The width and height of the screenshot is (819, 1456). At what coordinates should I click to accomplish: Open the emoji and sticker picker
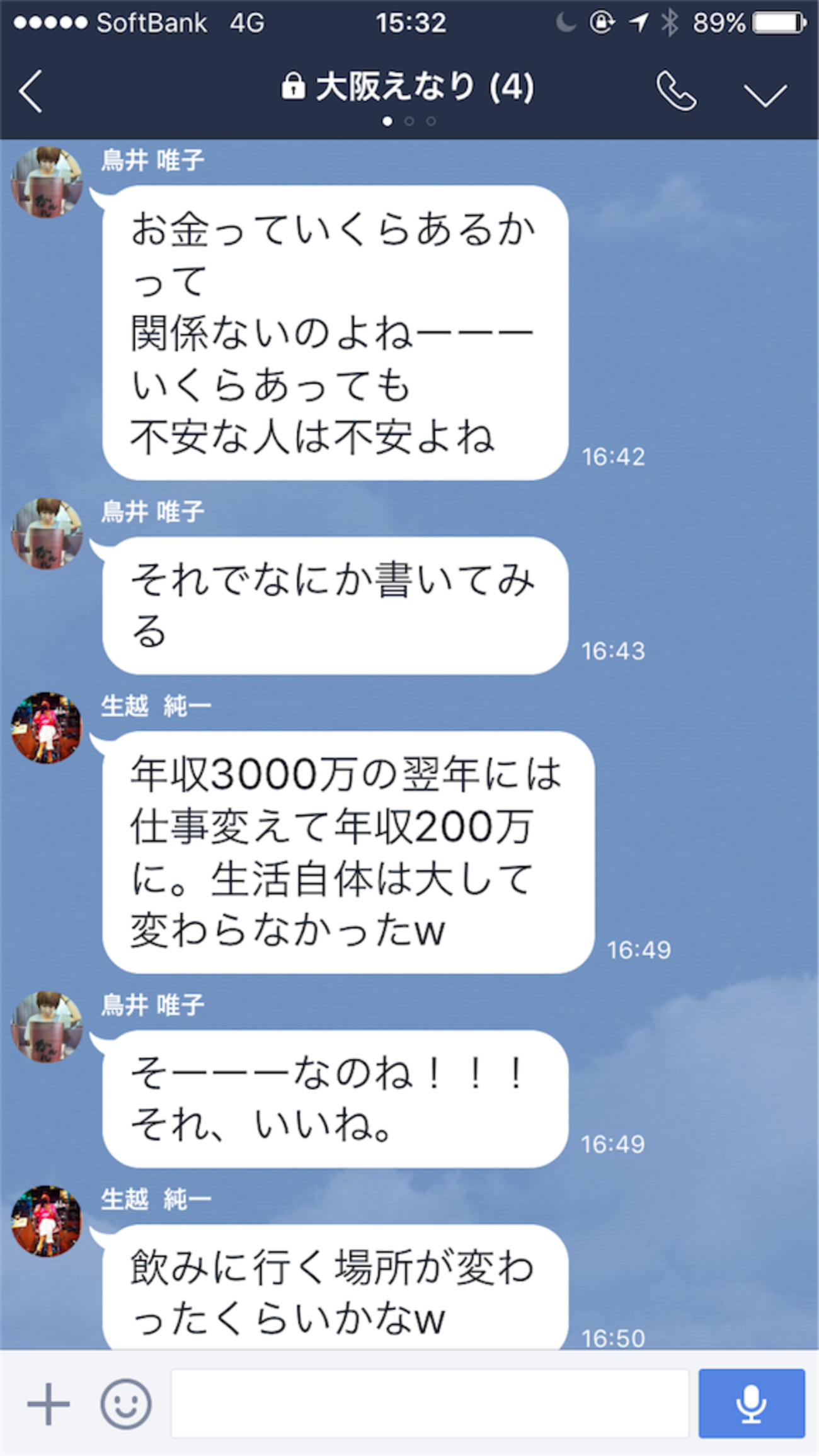126,1404
